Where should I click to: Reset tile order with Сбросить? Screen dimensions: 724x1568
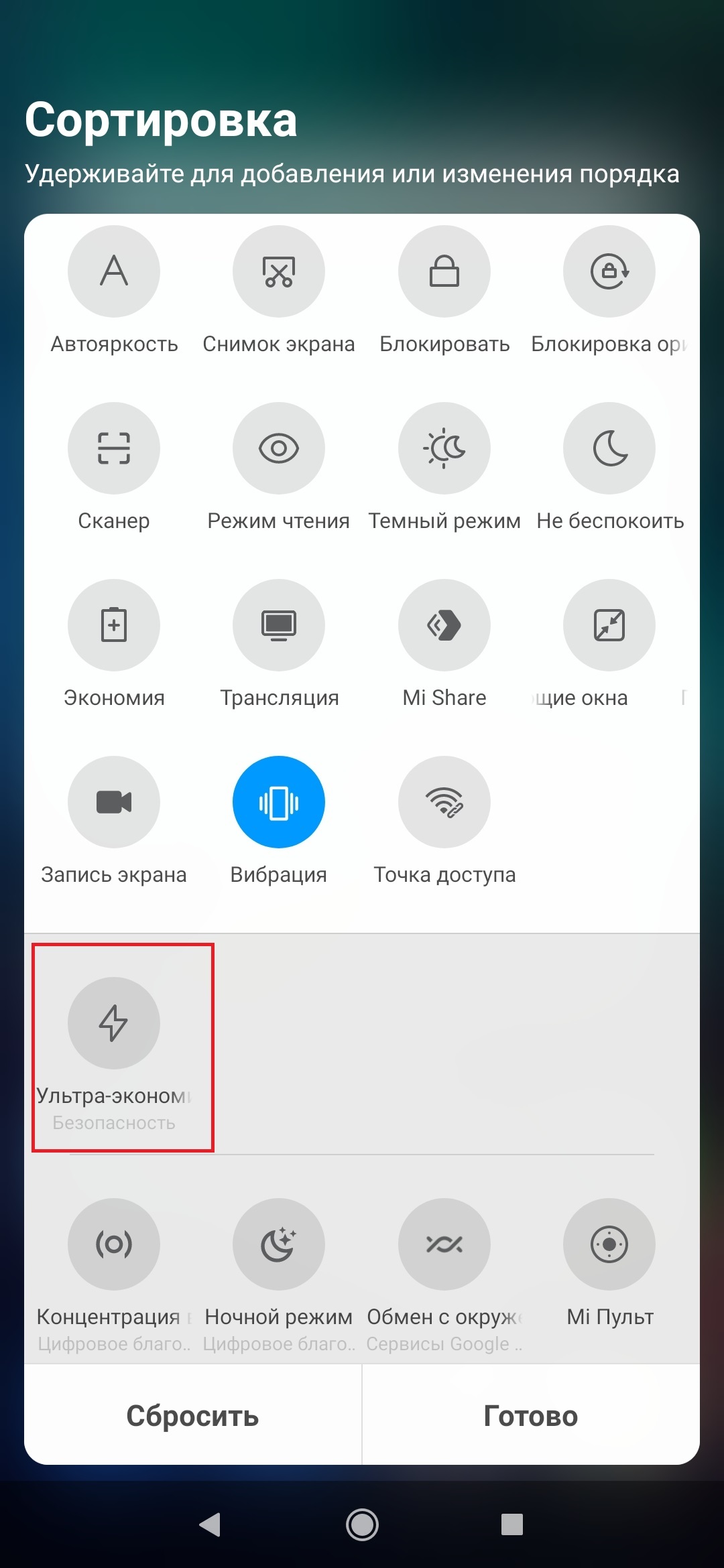click(x=193, y=1415)
